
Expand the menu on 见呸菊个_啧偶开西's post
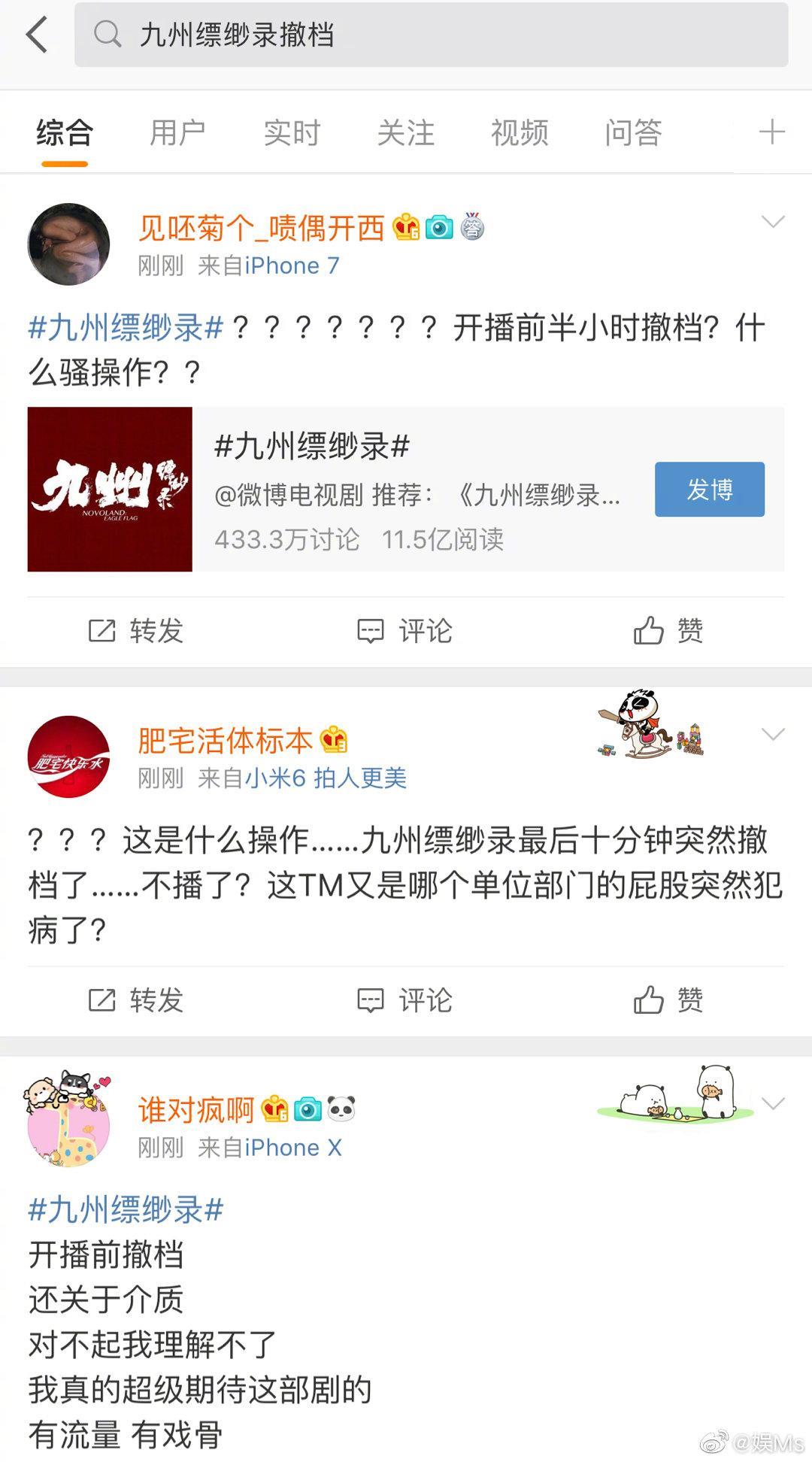(773, 221)
